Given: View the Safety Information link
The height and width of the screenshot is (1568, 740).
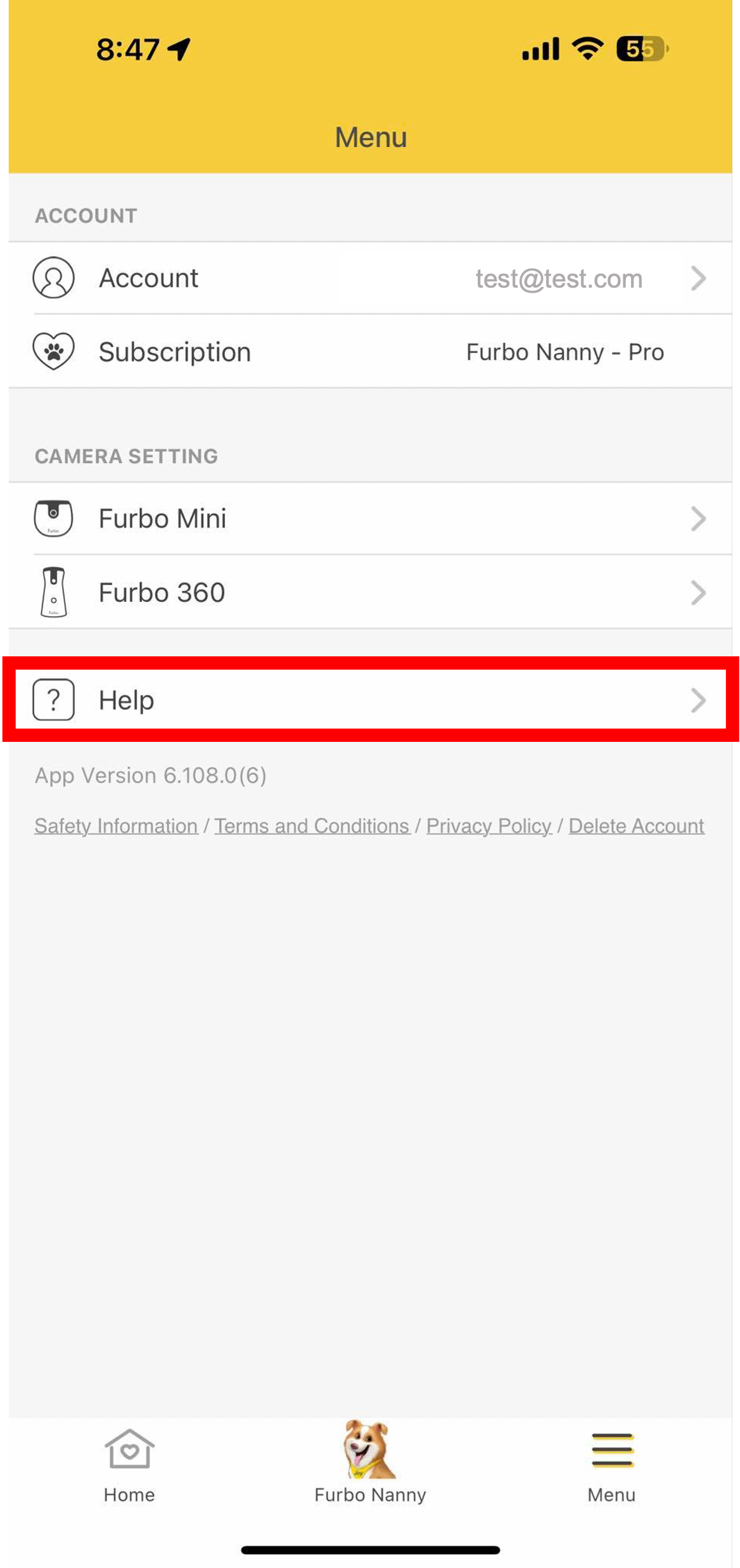Looking at the screenshot, I should point(116,825).
